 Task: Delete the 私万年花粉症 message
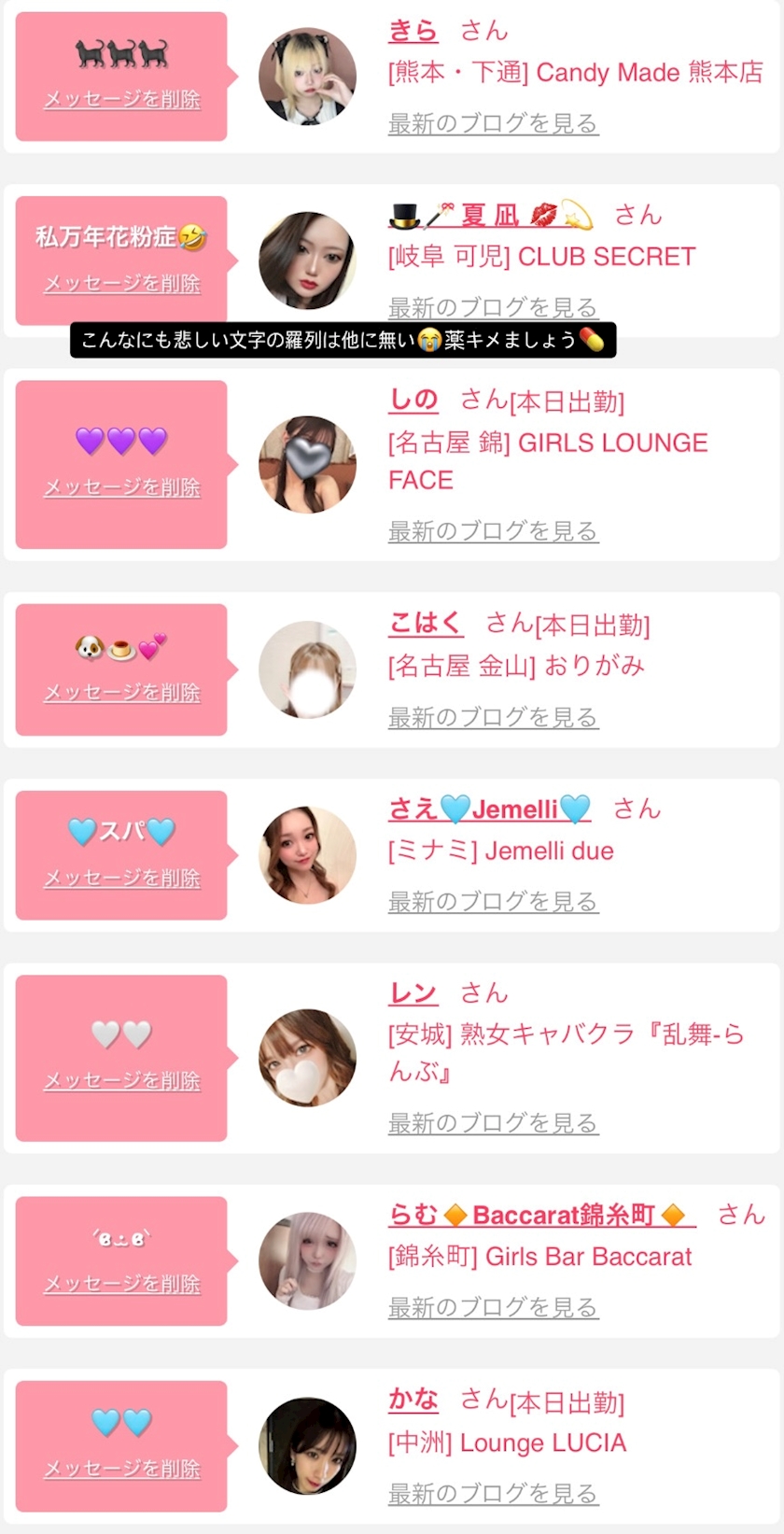pos(122,284)
